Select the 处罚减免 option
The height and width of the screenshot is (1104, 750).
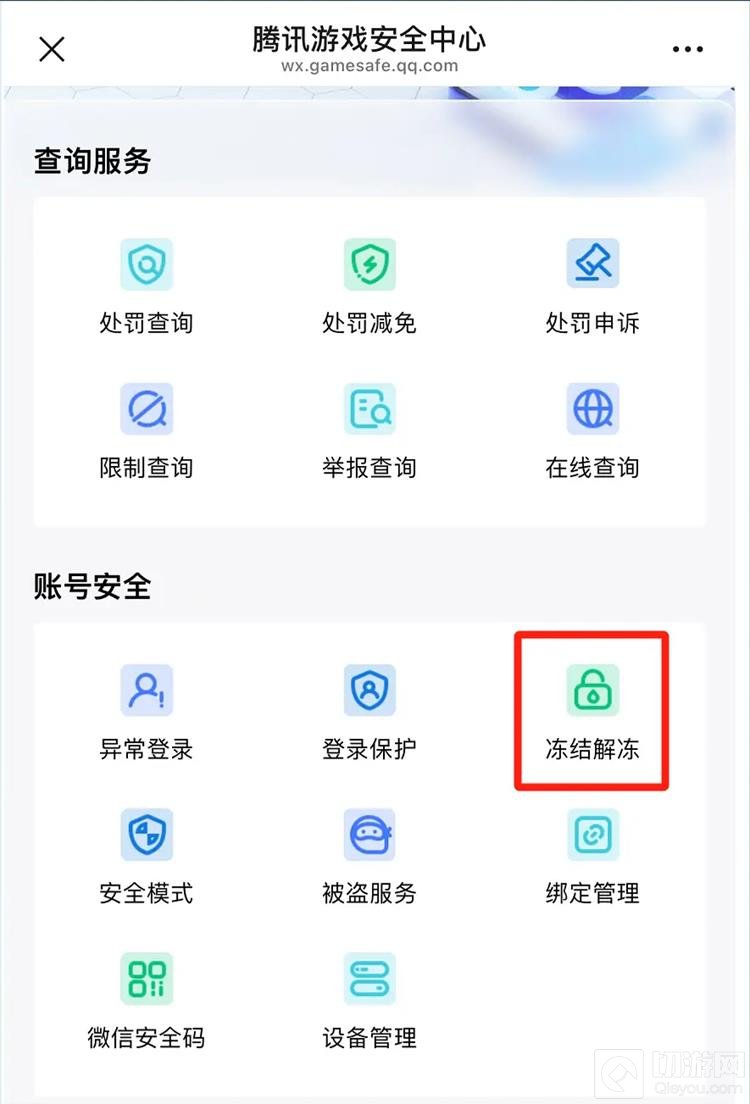(369, 287)
